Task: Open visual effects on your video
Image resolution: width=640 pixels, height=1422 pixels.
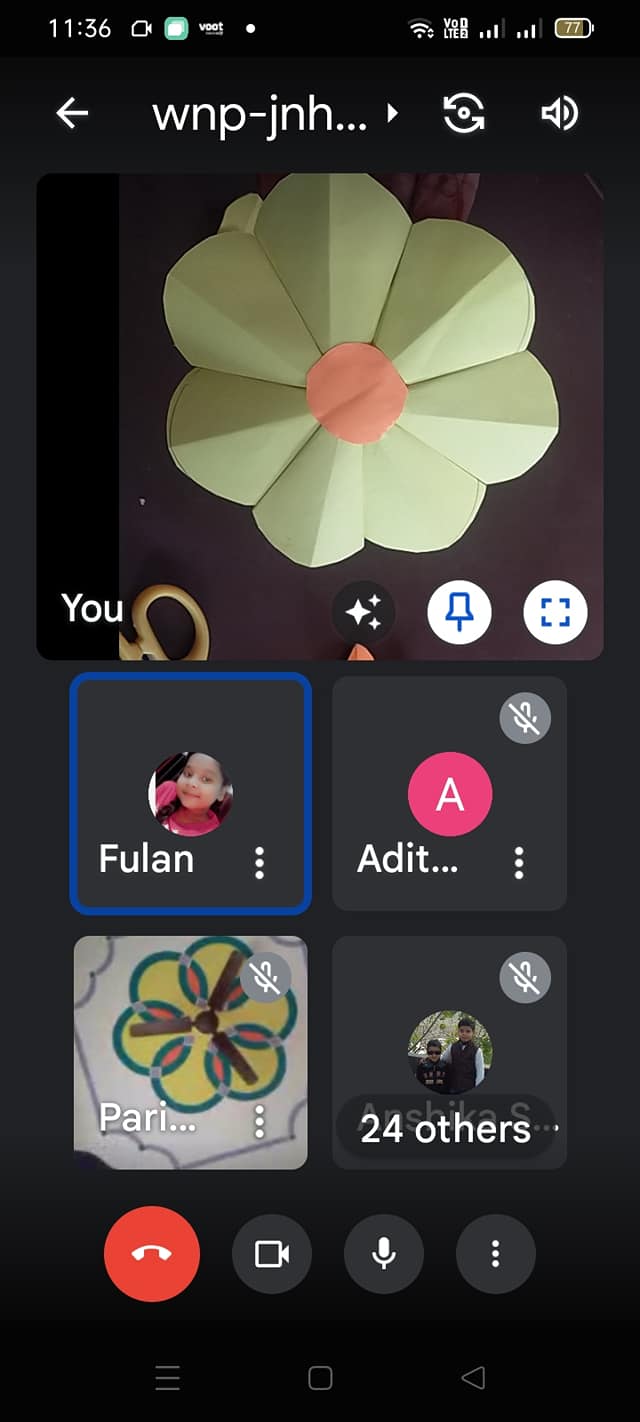Action: coord(364,611)
